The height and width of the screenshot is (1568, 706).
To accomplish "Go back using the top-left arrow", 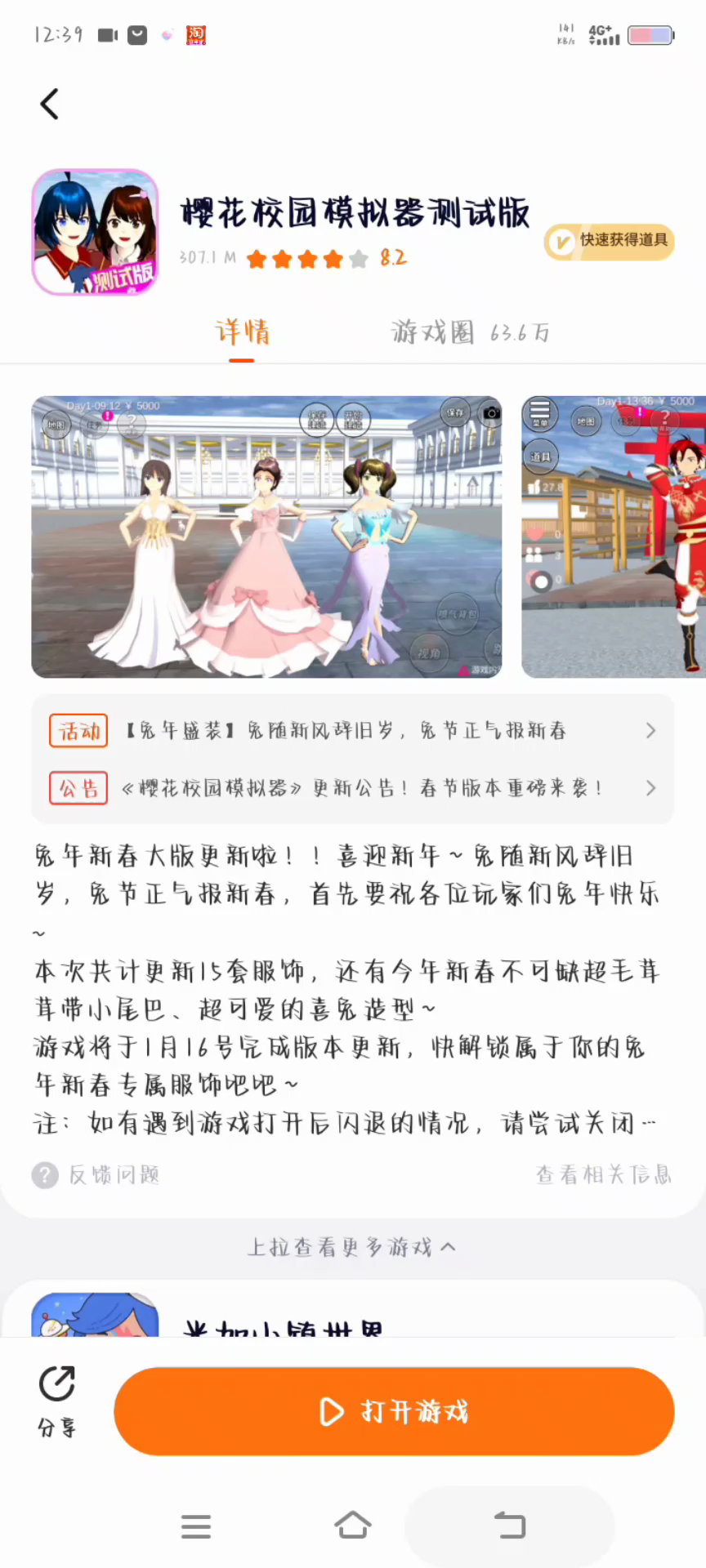I will pos(50,105).
